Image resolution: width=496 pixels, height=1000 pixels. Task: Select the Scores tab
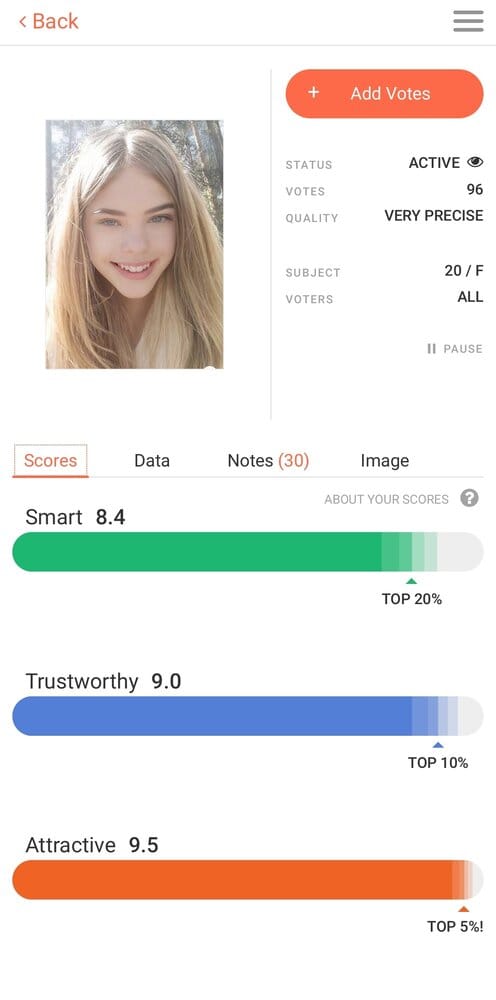coord(50,460)
